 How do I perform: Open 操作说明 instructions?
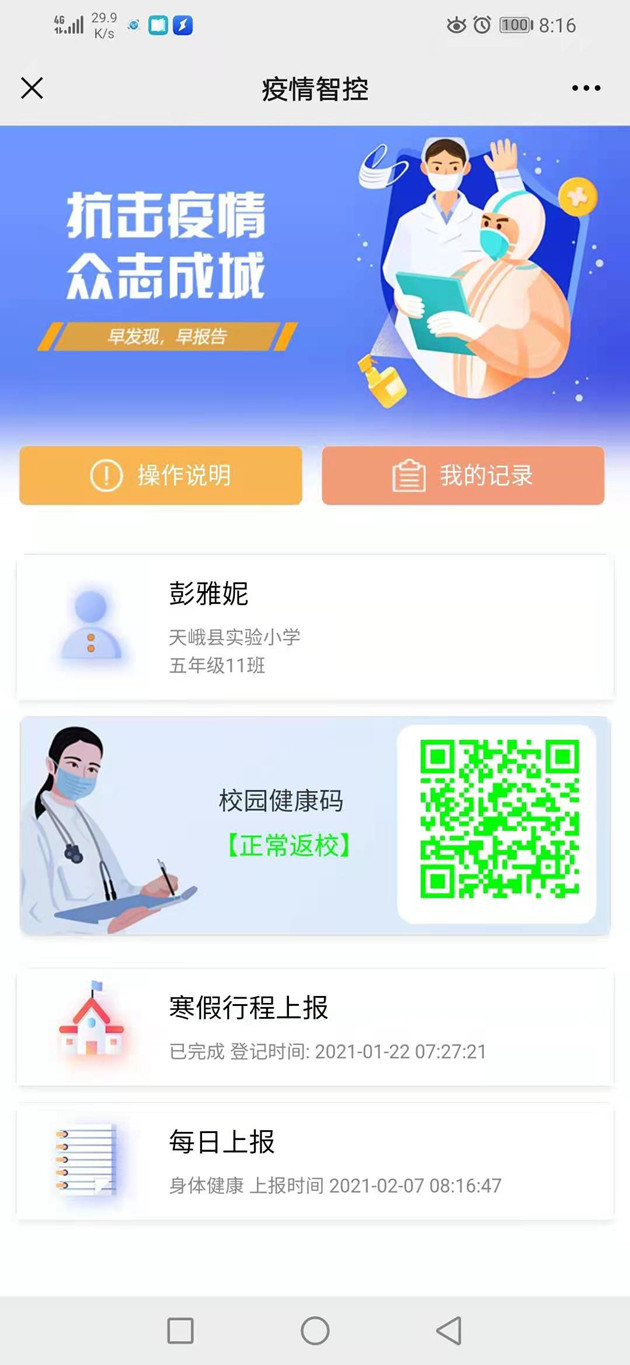click(161, 476)
